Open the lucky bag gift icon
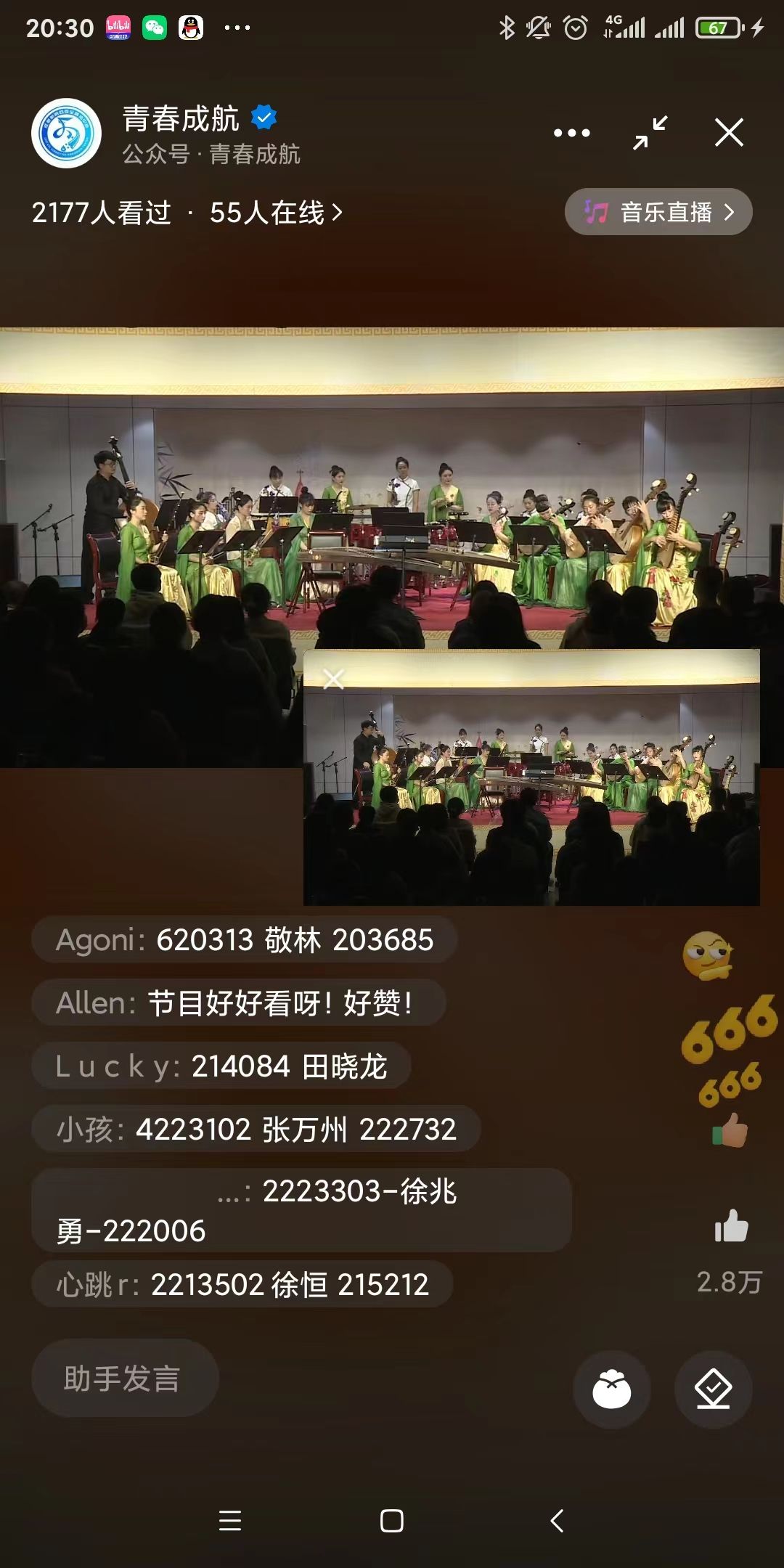This screenshot has width=784, height=1568. [611, 1389]
